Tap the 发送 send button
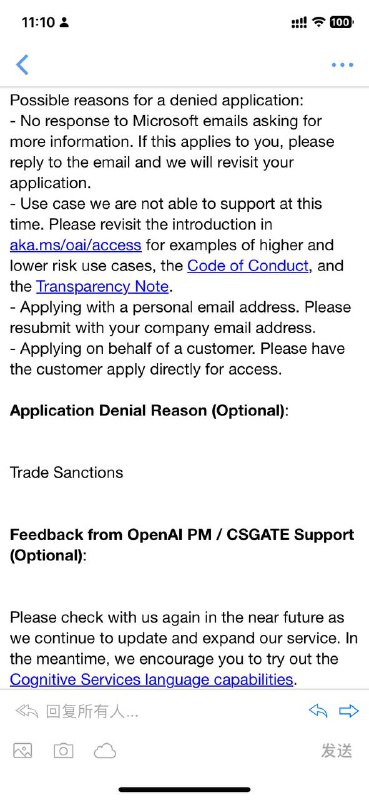The height and width of the screenshot is (800, 369). coord(336,751)
